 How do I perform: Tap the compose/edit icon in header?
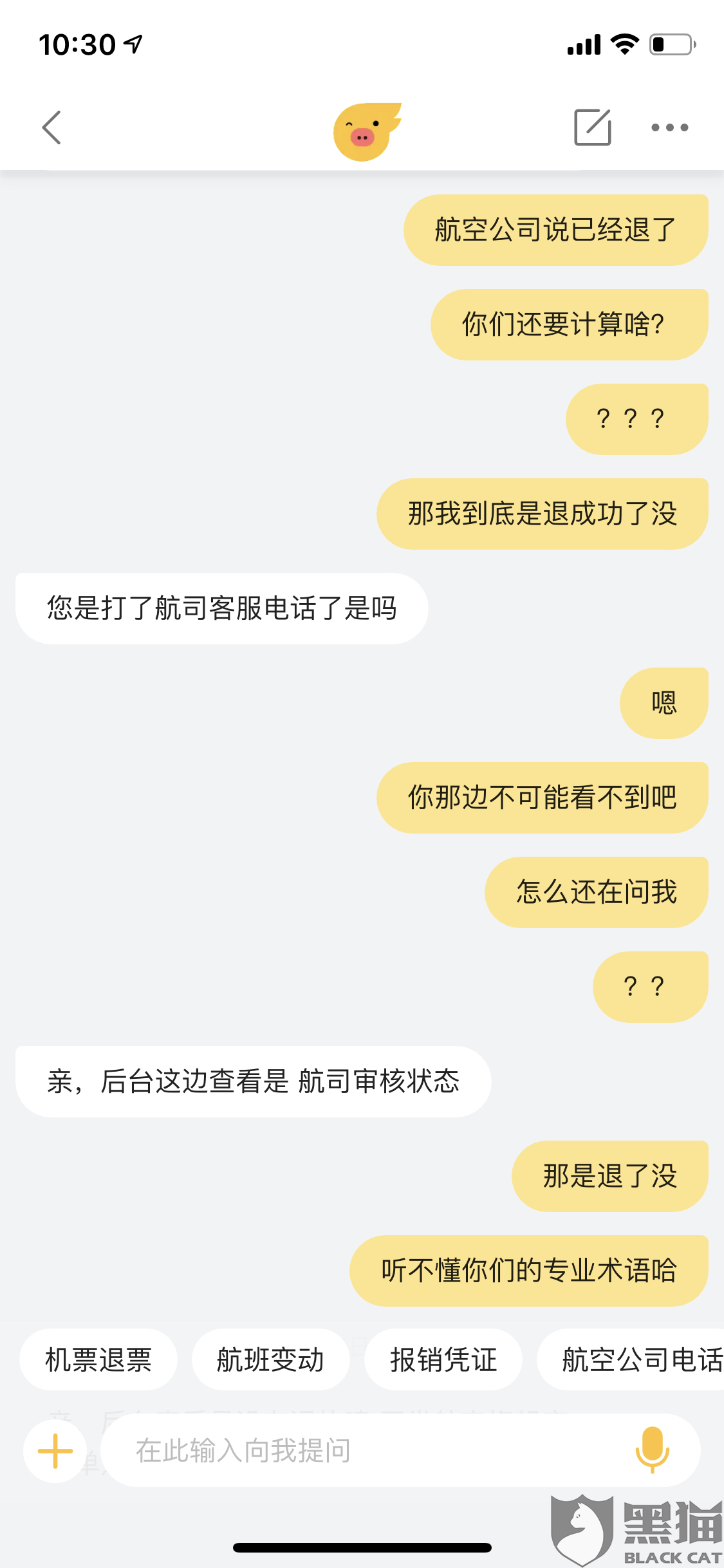[592, 127]
